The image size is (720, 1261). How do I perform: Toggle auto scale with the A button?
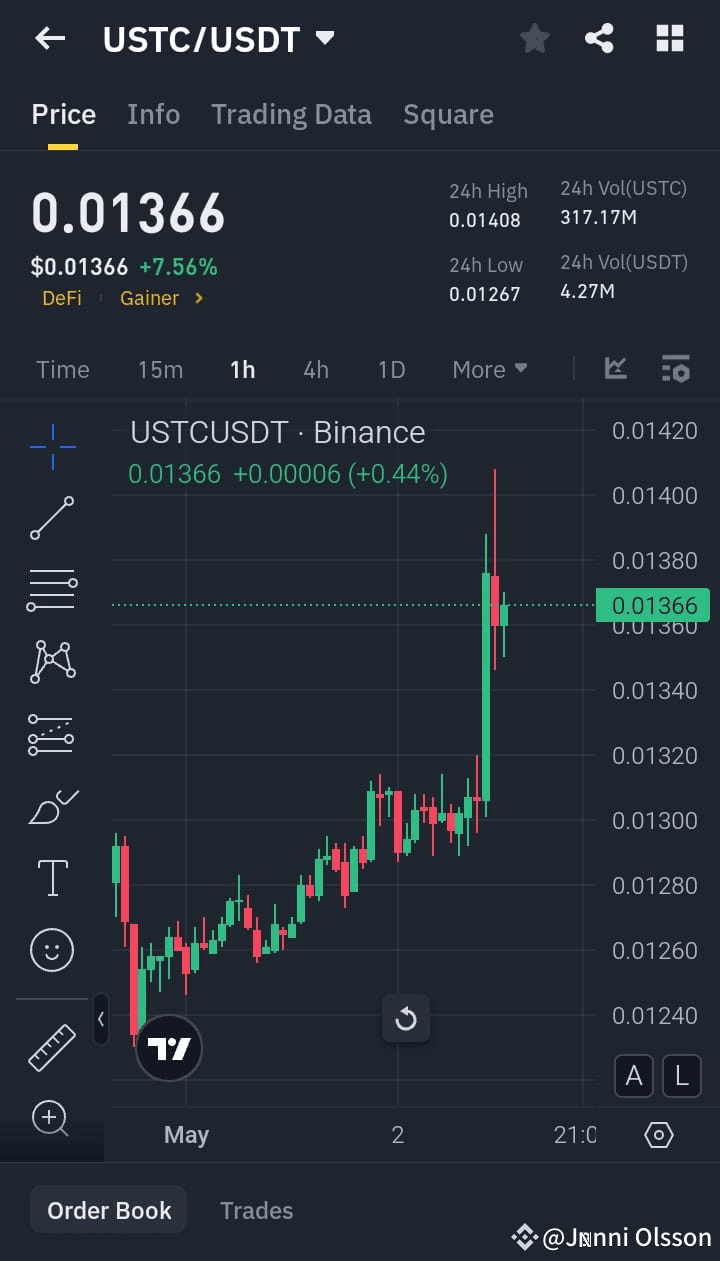(x=633, y=1076)
